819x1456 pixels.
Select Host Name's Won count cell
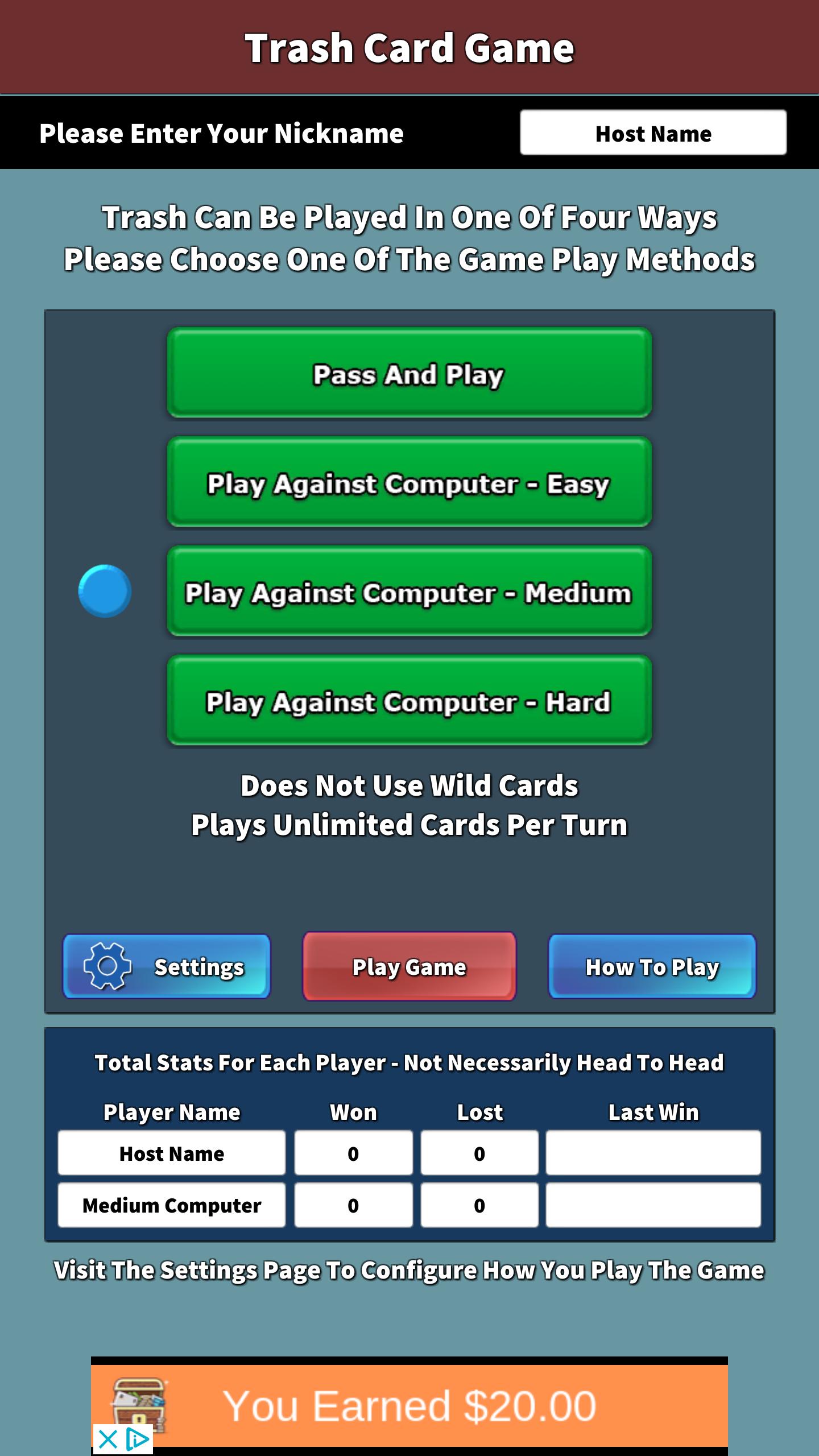tap(353, 1153)
